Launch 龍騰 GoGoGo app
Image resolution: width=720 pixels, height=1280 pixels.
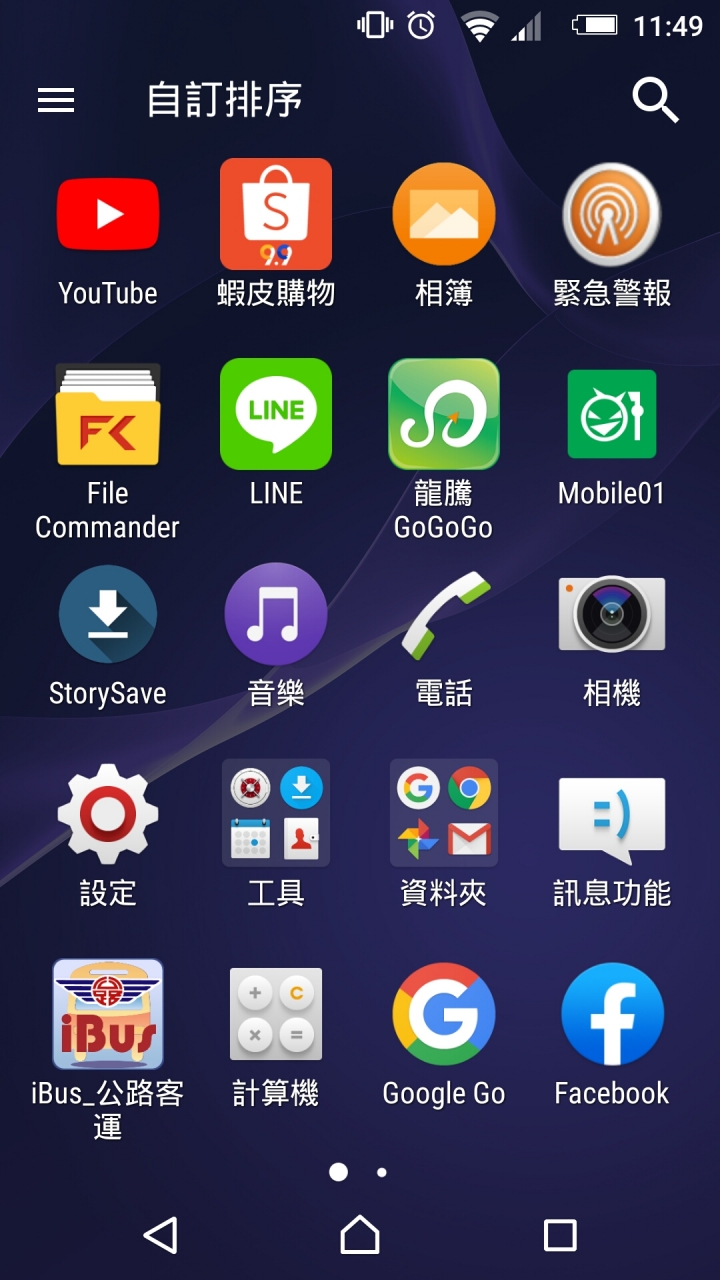[443, 415]
